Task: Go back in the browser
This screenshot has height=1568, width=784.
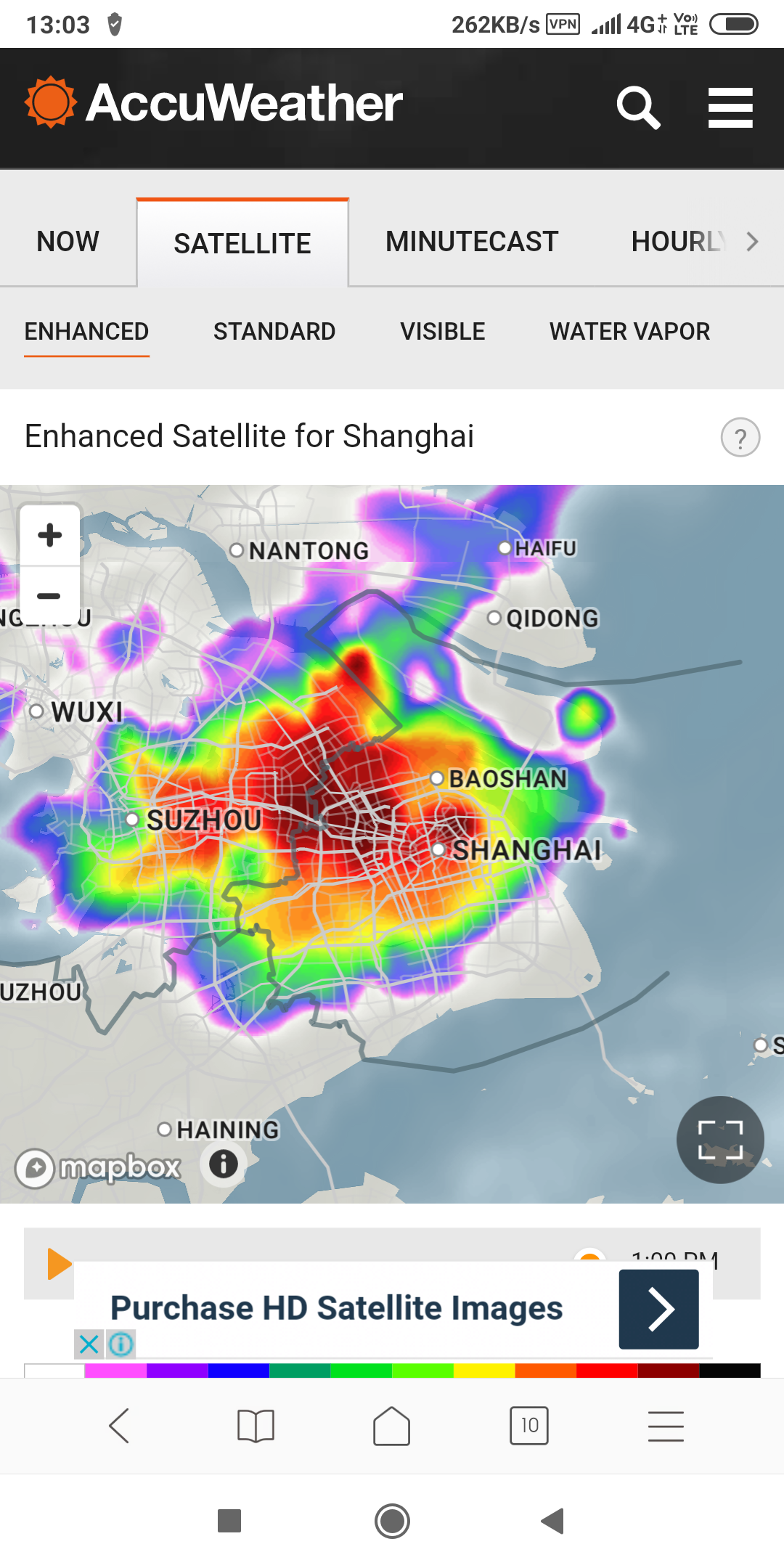Action: point(120,1426)
